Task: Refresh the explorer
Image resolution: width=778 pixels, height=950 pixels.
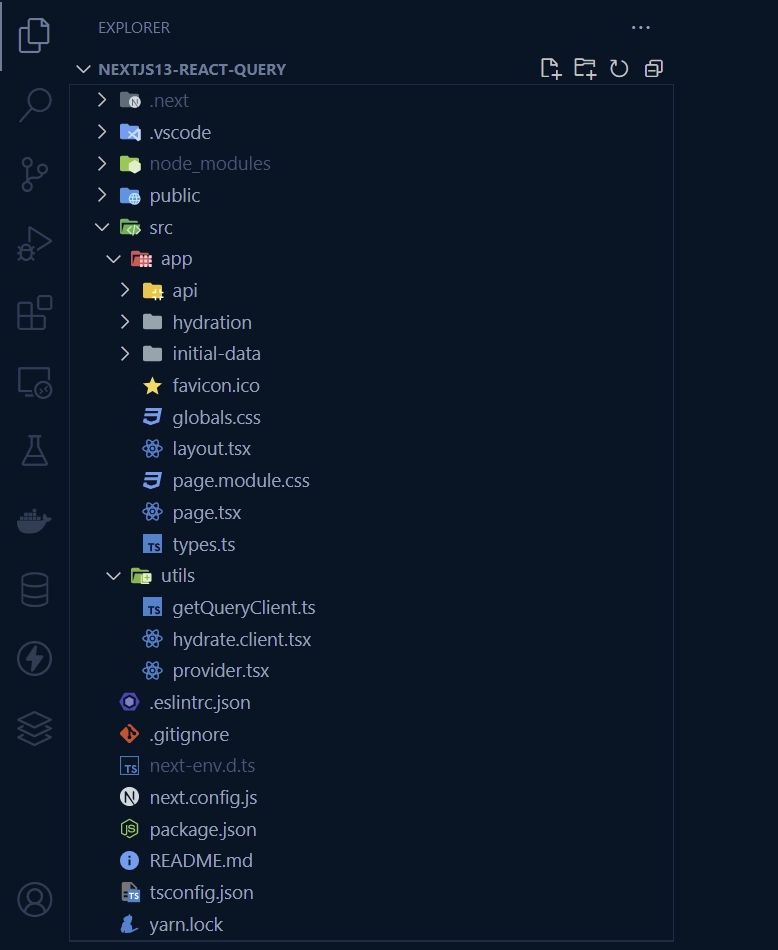Action: 619,68
